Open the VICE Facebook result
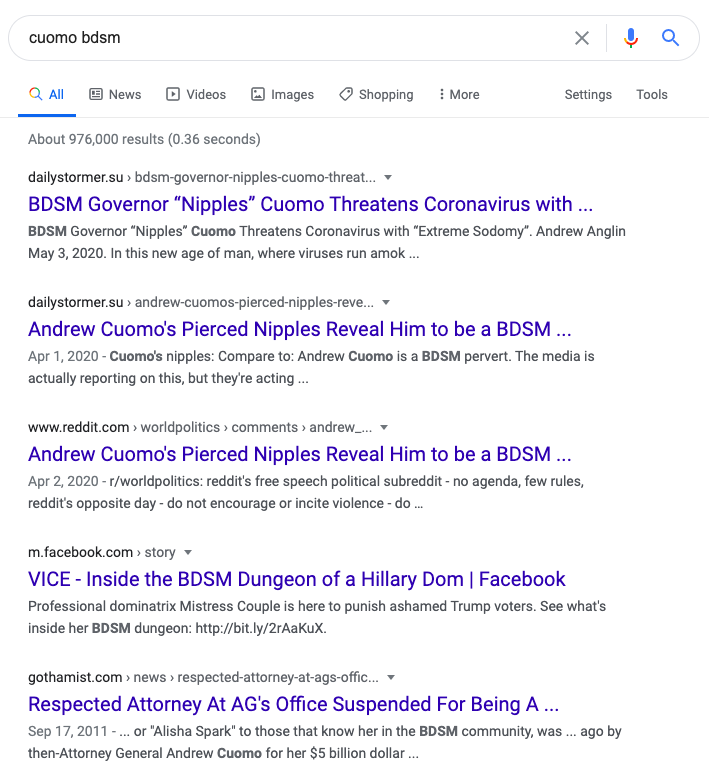The height and width of the screenshot is (782, 709). (297, 579)
